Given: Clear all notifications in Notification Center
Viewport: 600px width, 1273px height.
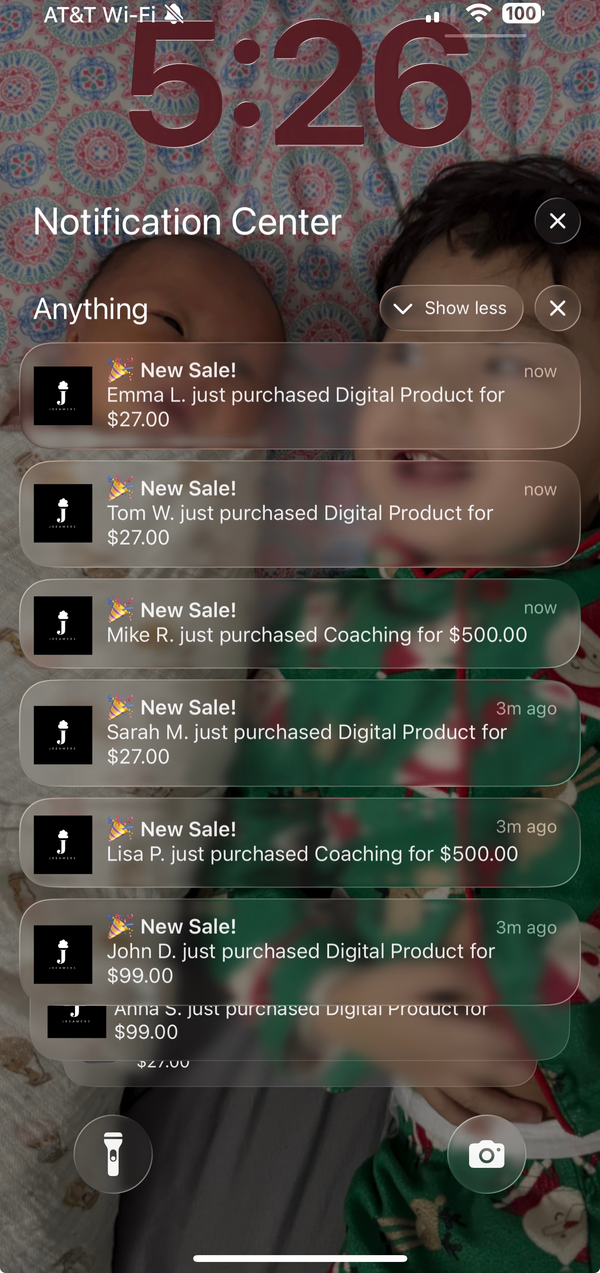Looking at the screenshot, I should tap(557, 221).
